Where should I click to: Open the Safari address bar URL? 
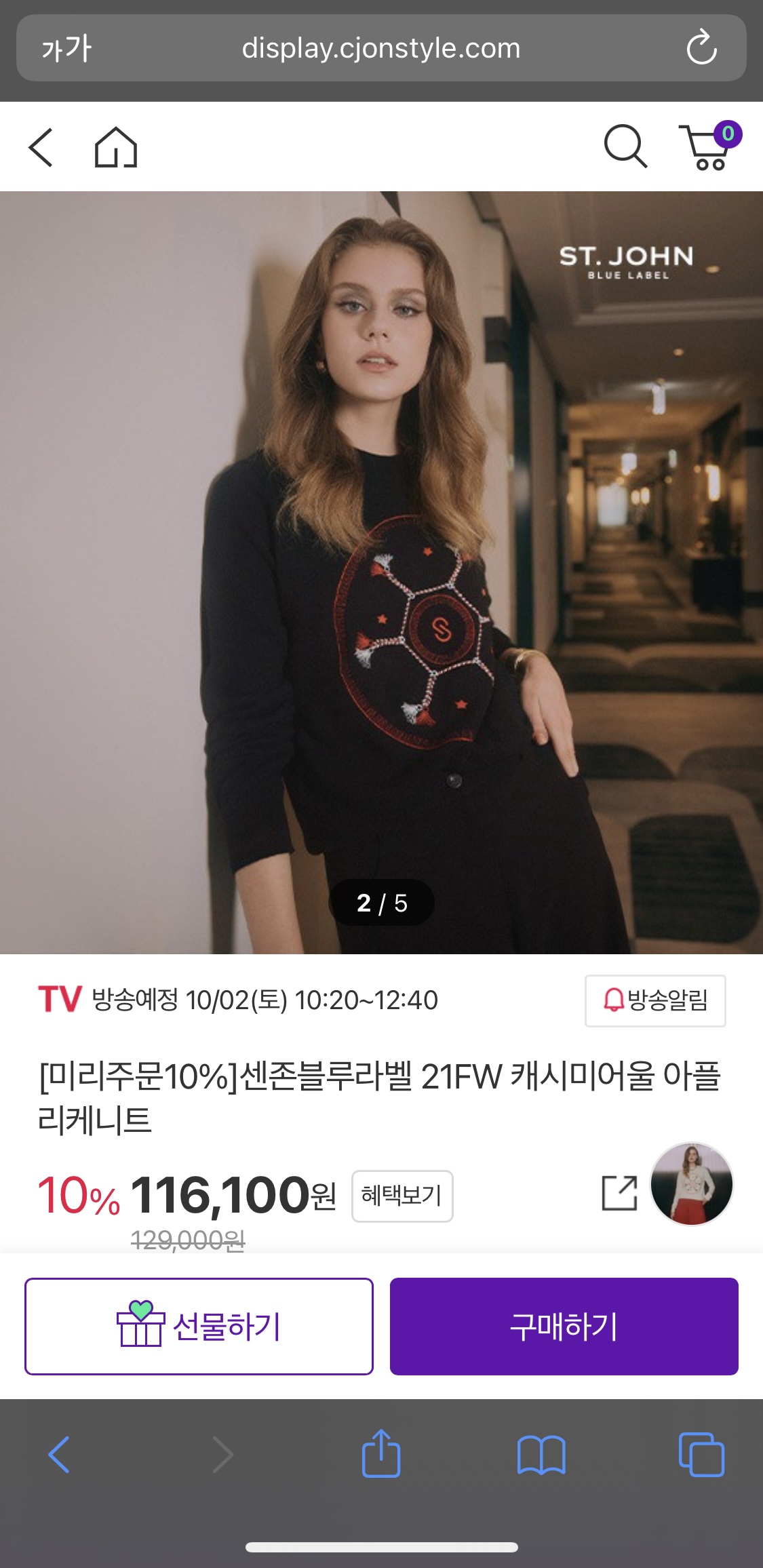381,49
